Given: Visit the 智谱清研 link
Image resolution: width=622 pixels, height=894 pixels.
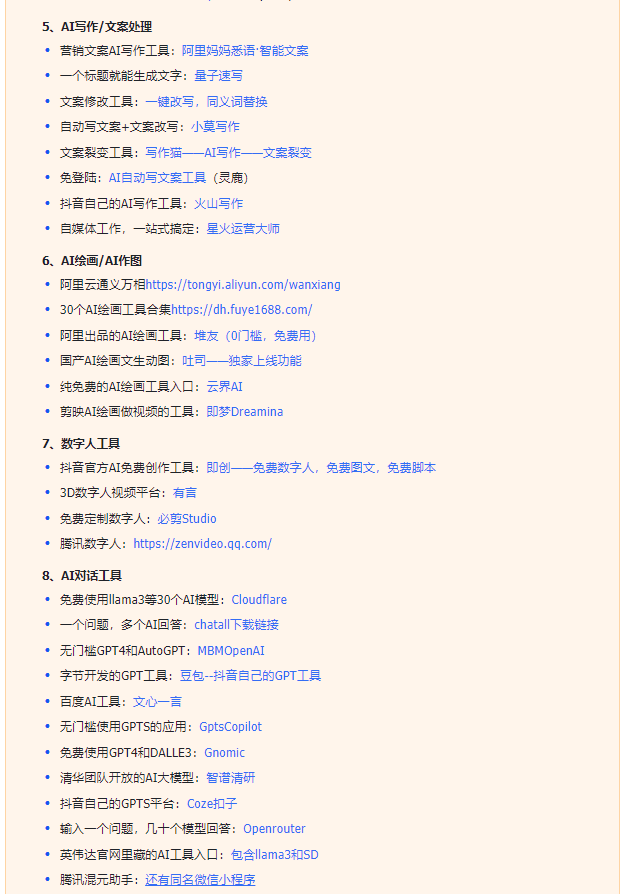Looking at the screenshot, I should click(x=231, y=778).
